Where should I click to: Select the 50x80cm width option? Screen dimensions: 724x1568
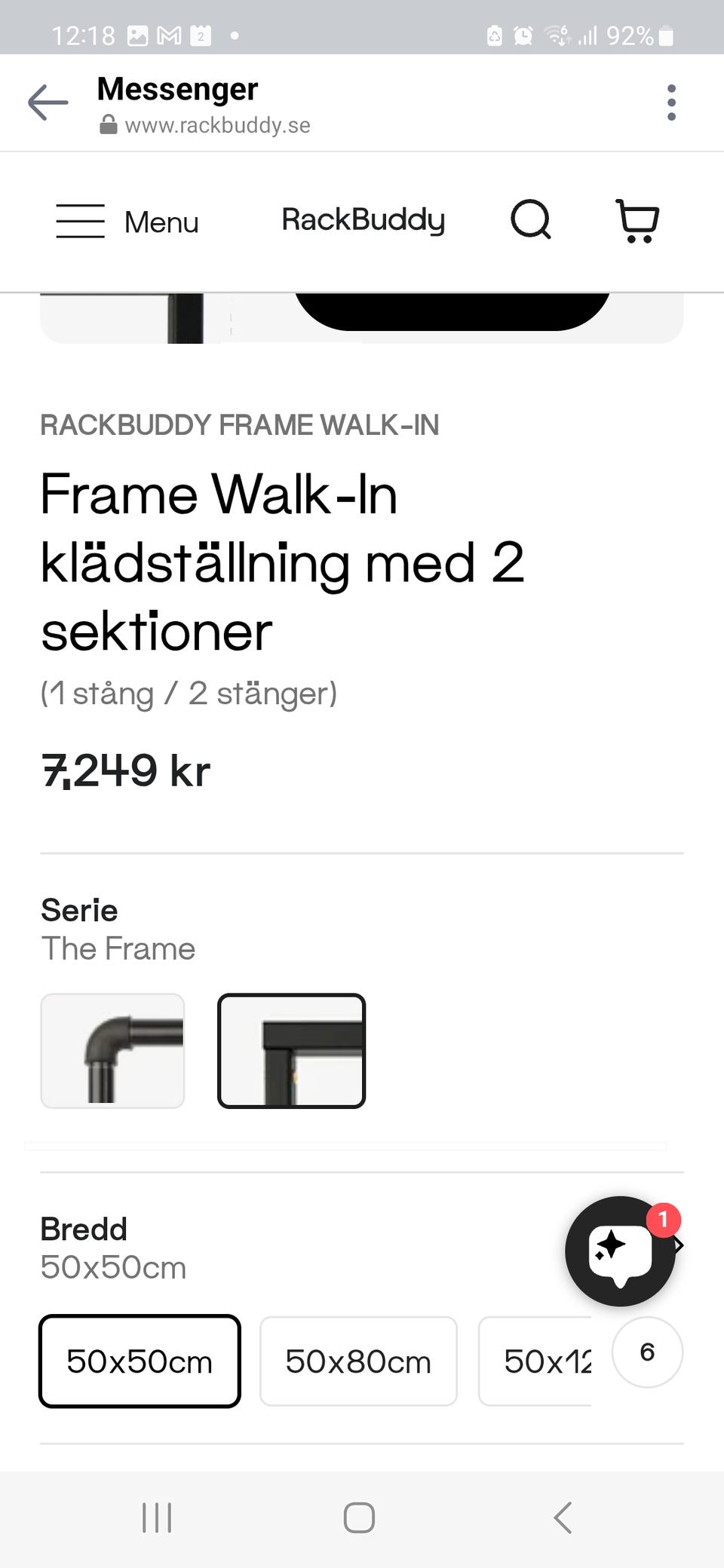coord(357,1362)
